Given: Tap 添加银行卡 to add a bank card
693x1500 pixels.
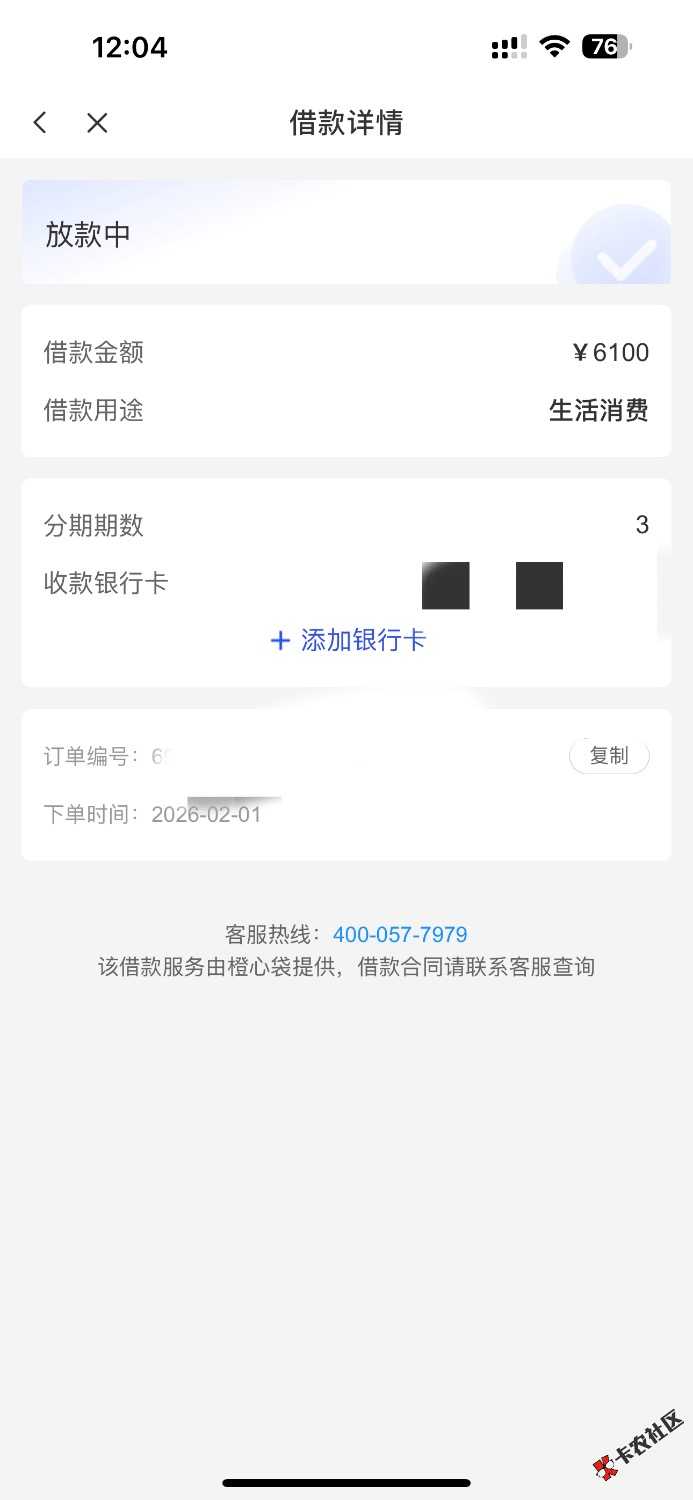Looking at the screenshot, I should tap(348, 641).
